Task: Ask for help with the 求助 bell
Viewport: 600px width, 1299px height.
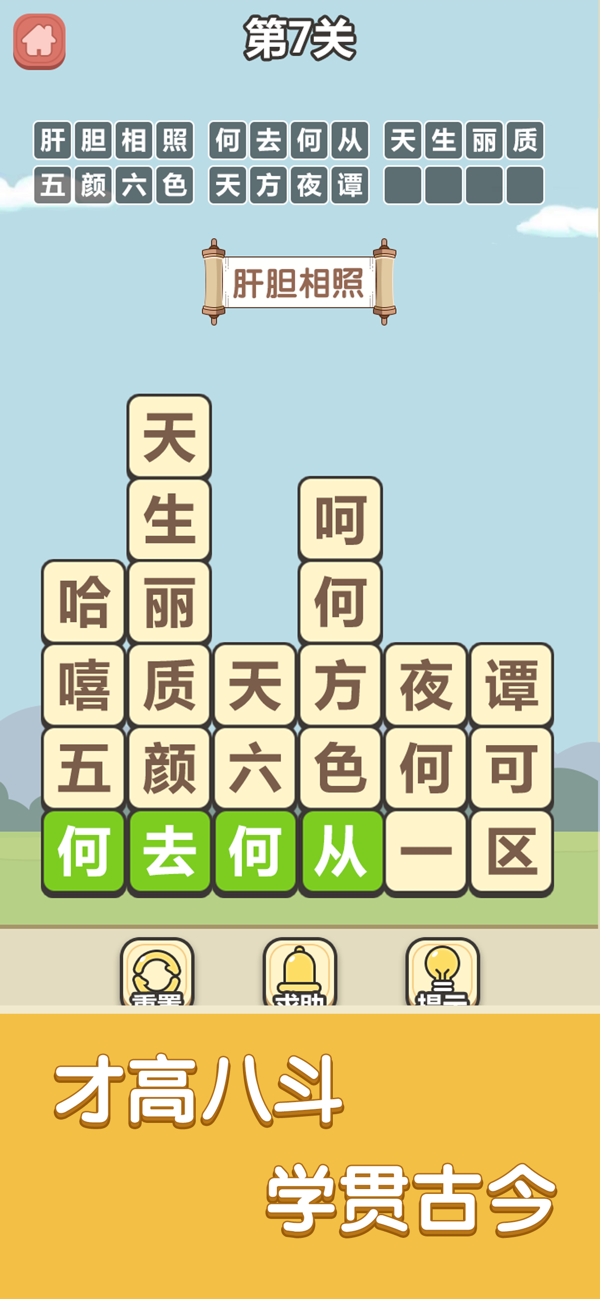Action: [x=299, y=972]
